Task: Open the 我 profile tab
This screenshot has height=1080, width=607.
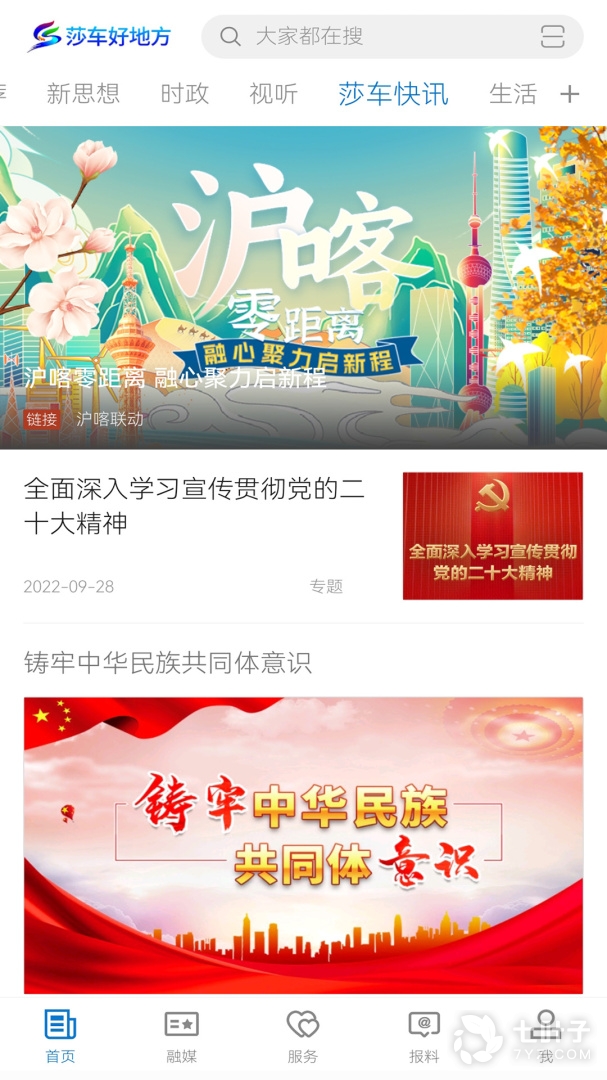Action: [545, 1035]
